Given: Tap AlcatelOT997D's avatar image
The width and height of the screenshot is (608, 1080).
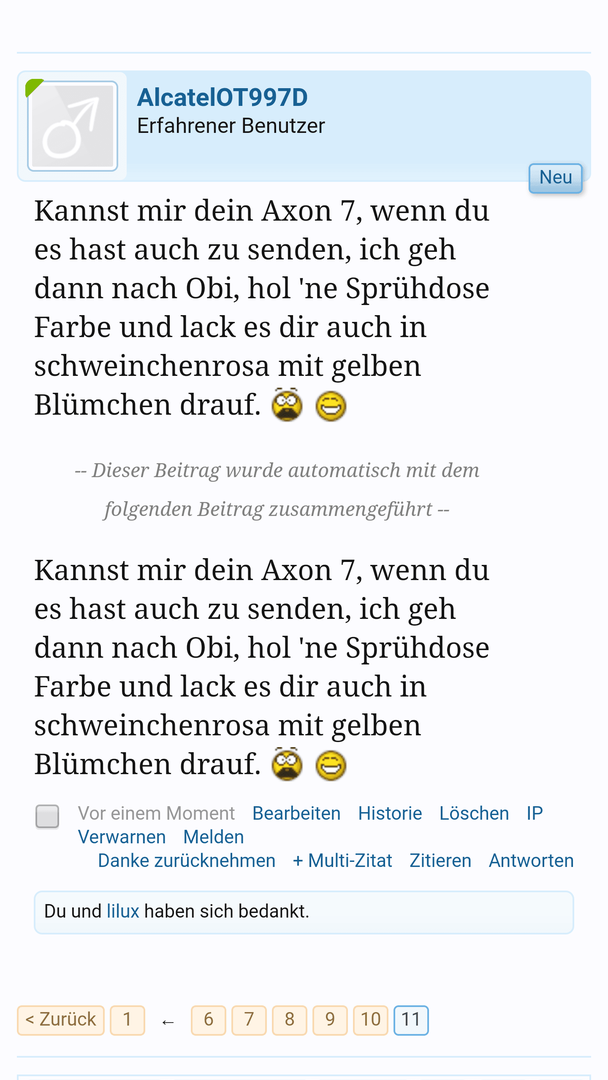Looking at the screenshot, I should coord(72,126).
